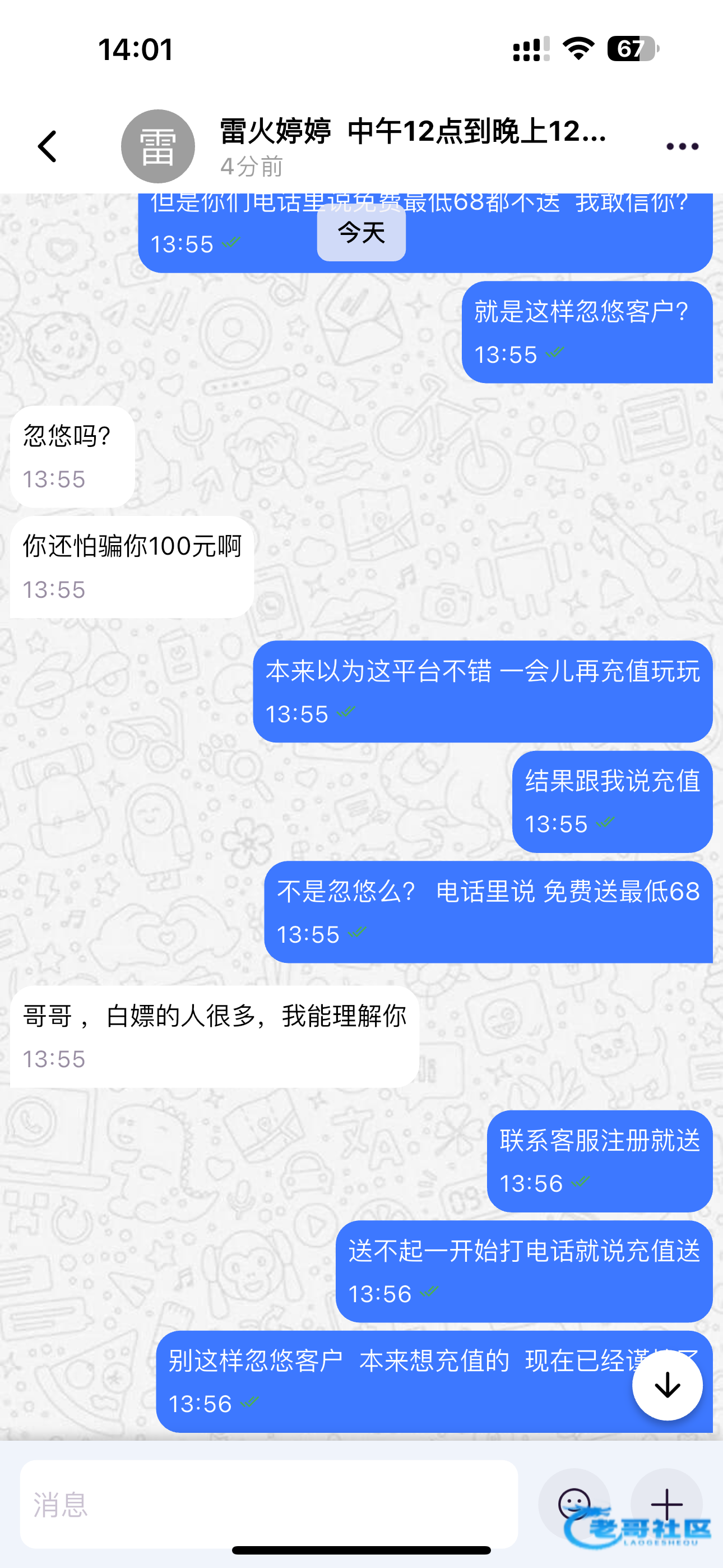Jump to the latest message with the down arrow

point(667,1385)
